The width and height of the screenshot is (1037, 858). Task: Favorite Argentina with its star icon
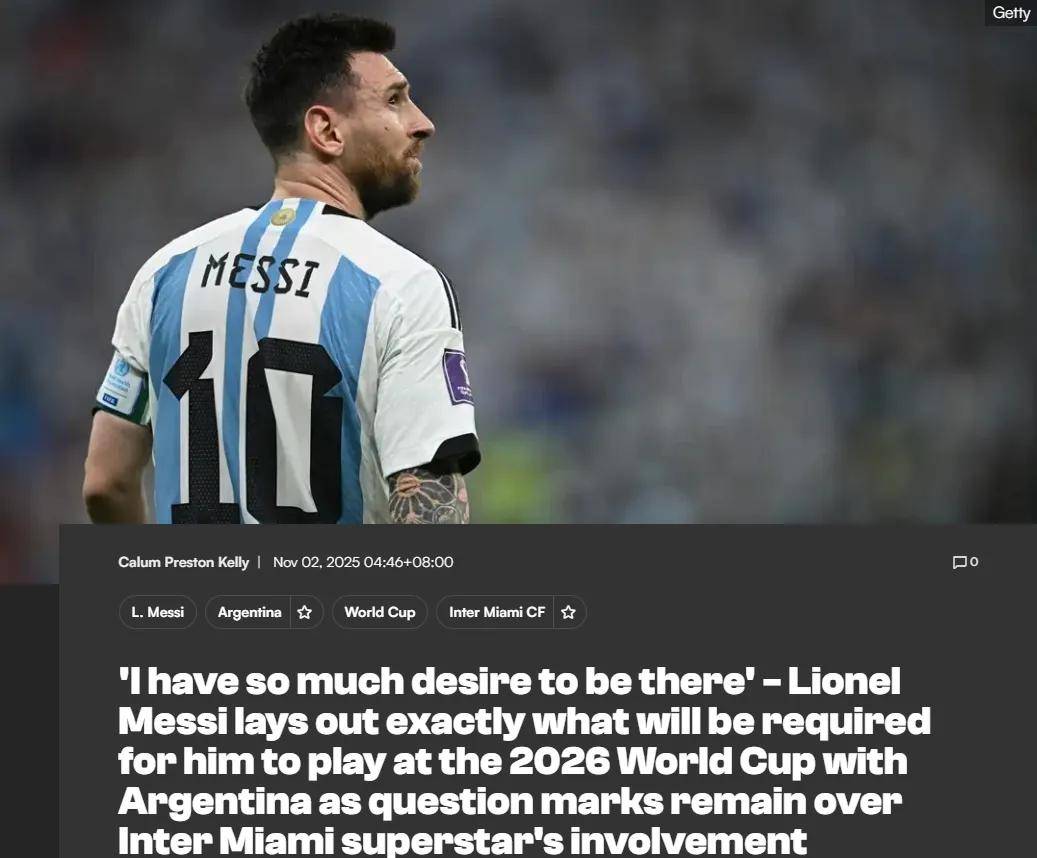305,612
